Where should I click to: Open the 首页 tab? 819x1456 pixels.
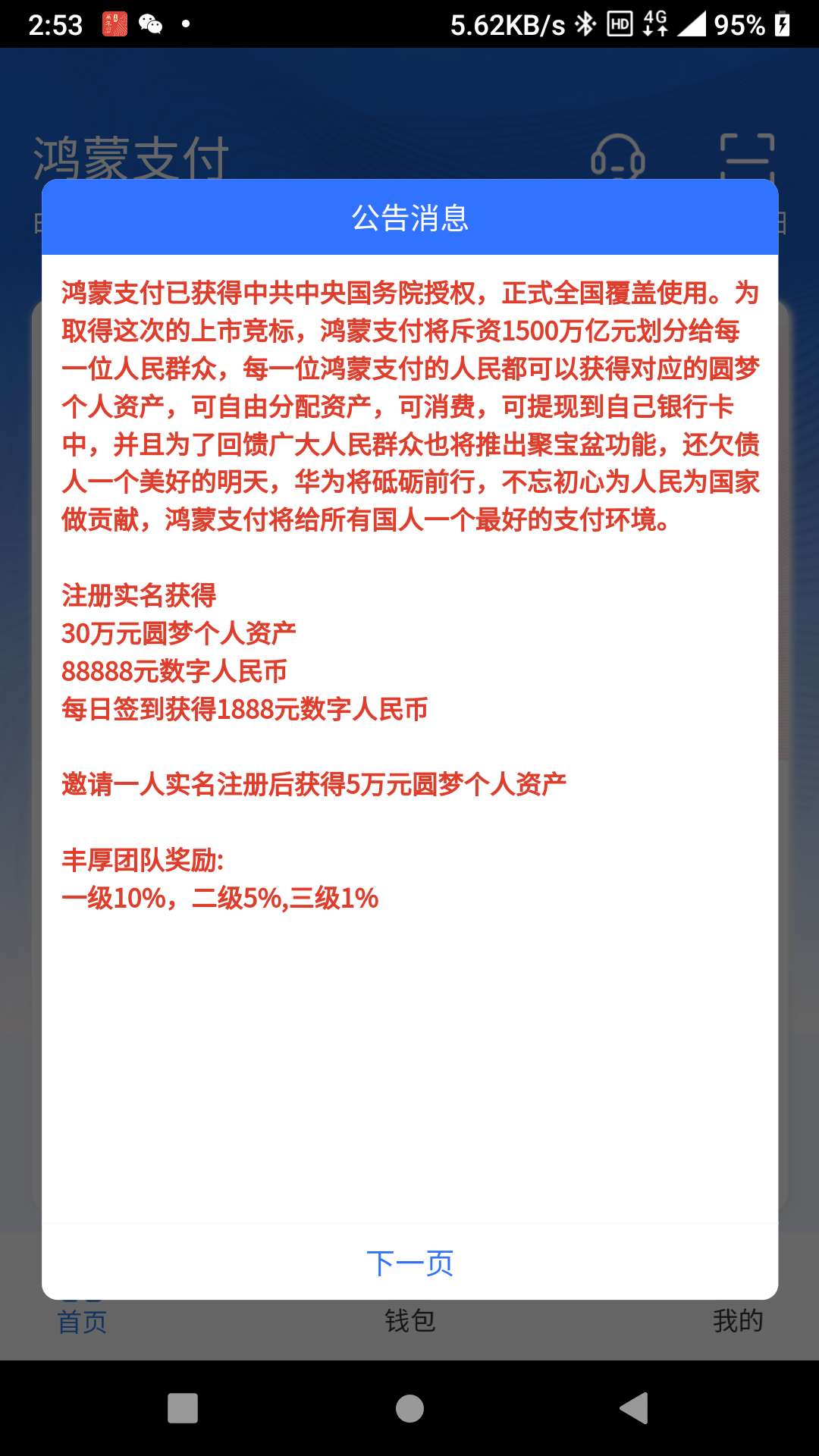[x=82, y=1321]
